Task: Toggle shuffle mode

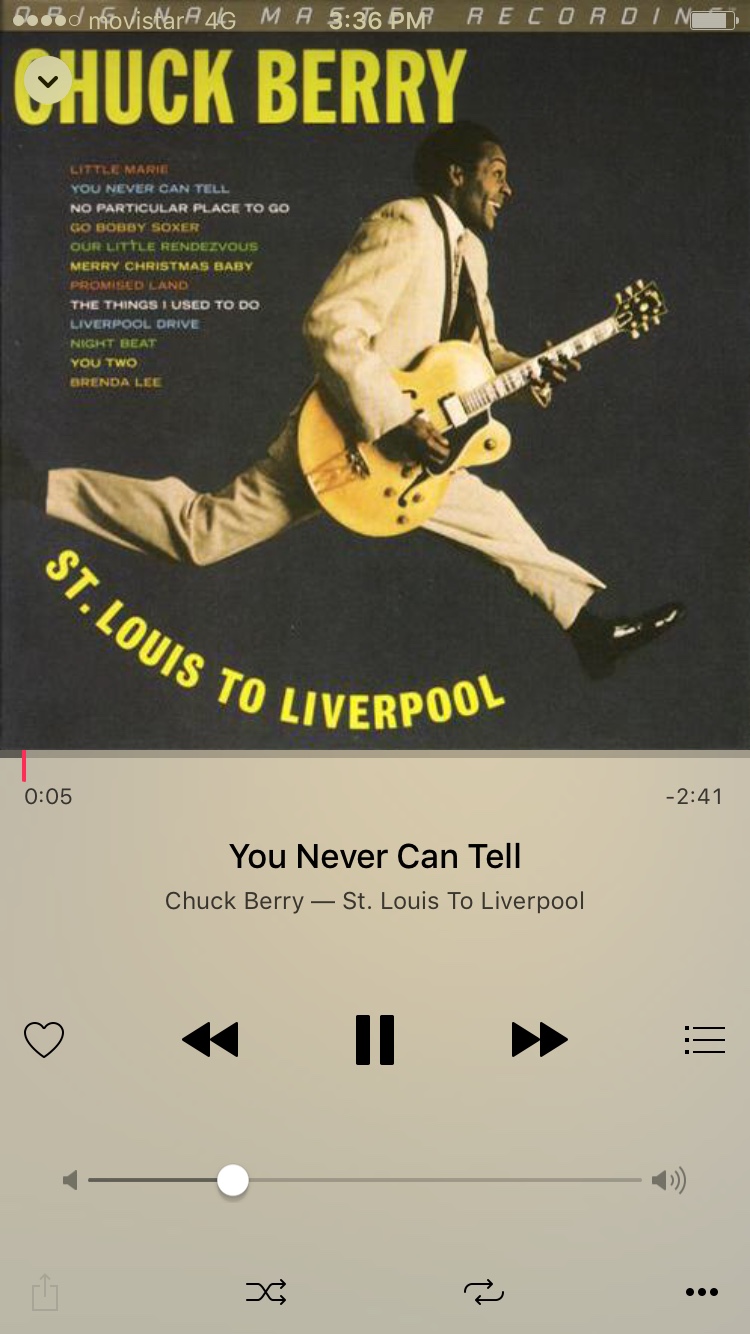Action: [x=266, y=1292]
